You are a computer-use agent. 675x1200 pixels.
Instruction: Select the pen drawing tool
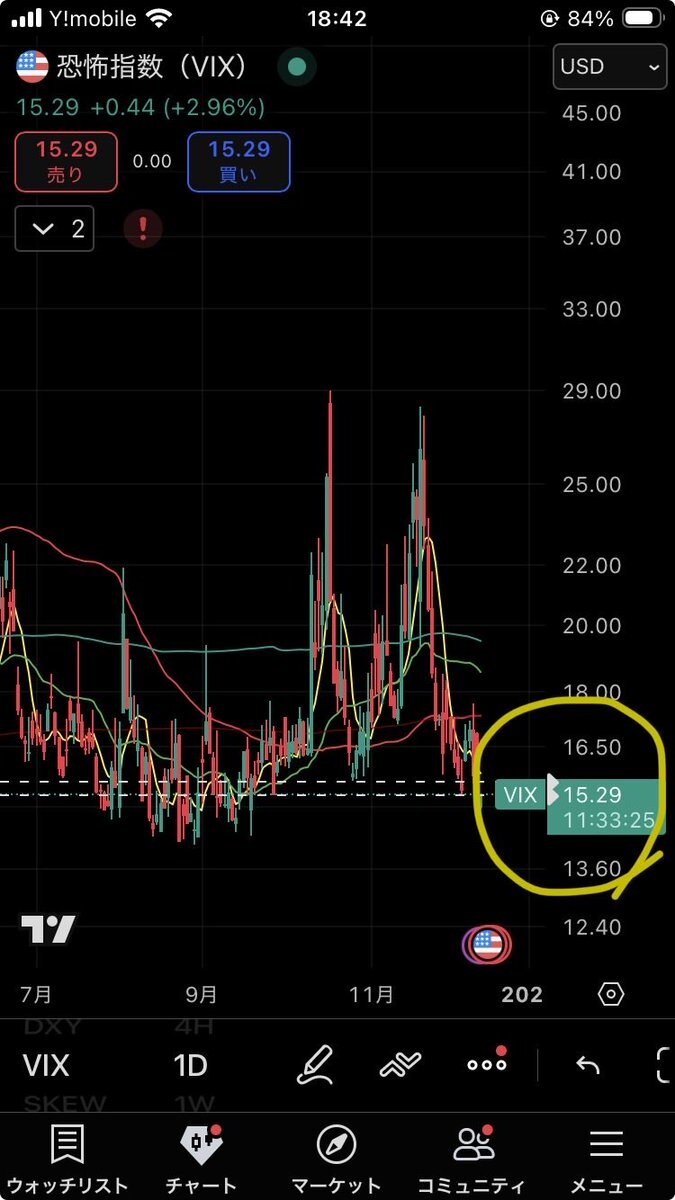pyautogui.click(x=314, y=1065)
